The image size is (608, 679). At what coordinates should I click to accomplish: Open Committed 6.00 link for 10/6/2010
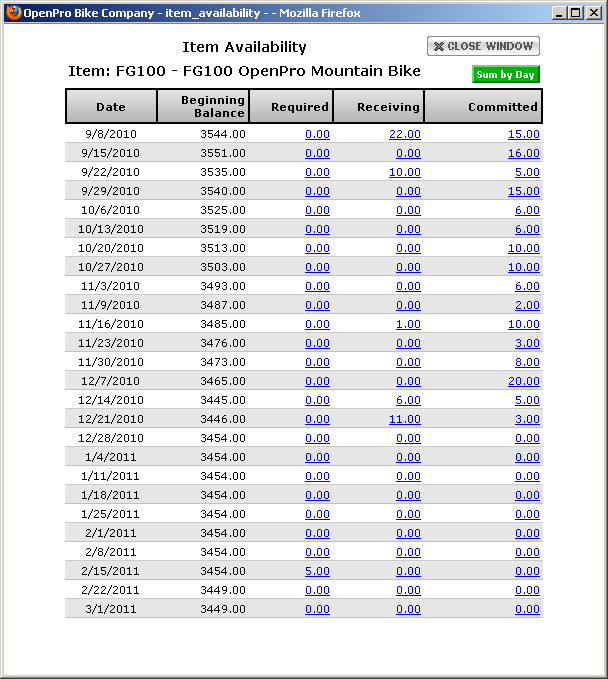[x=527, y=210]
